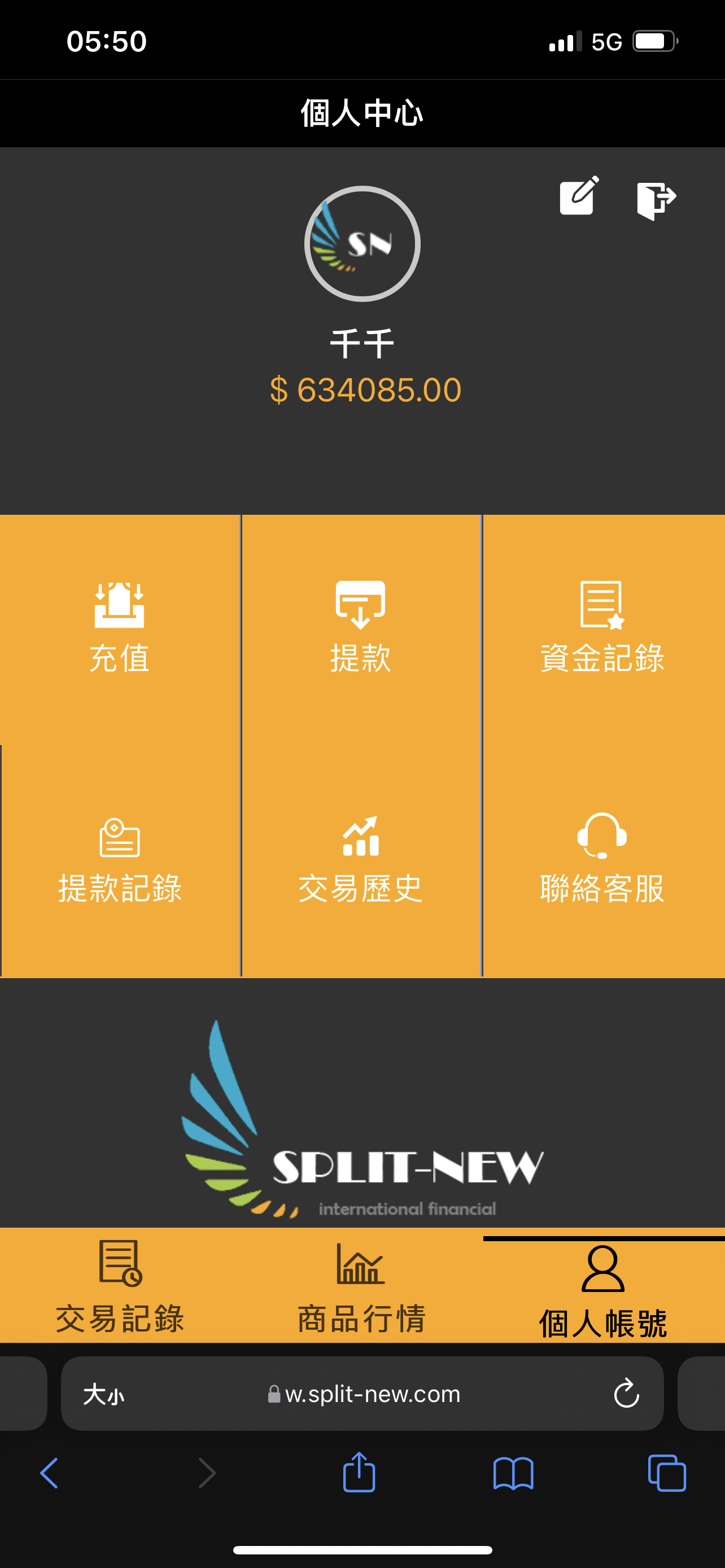Reload the page in Safari

(x=626, y=1393)
